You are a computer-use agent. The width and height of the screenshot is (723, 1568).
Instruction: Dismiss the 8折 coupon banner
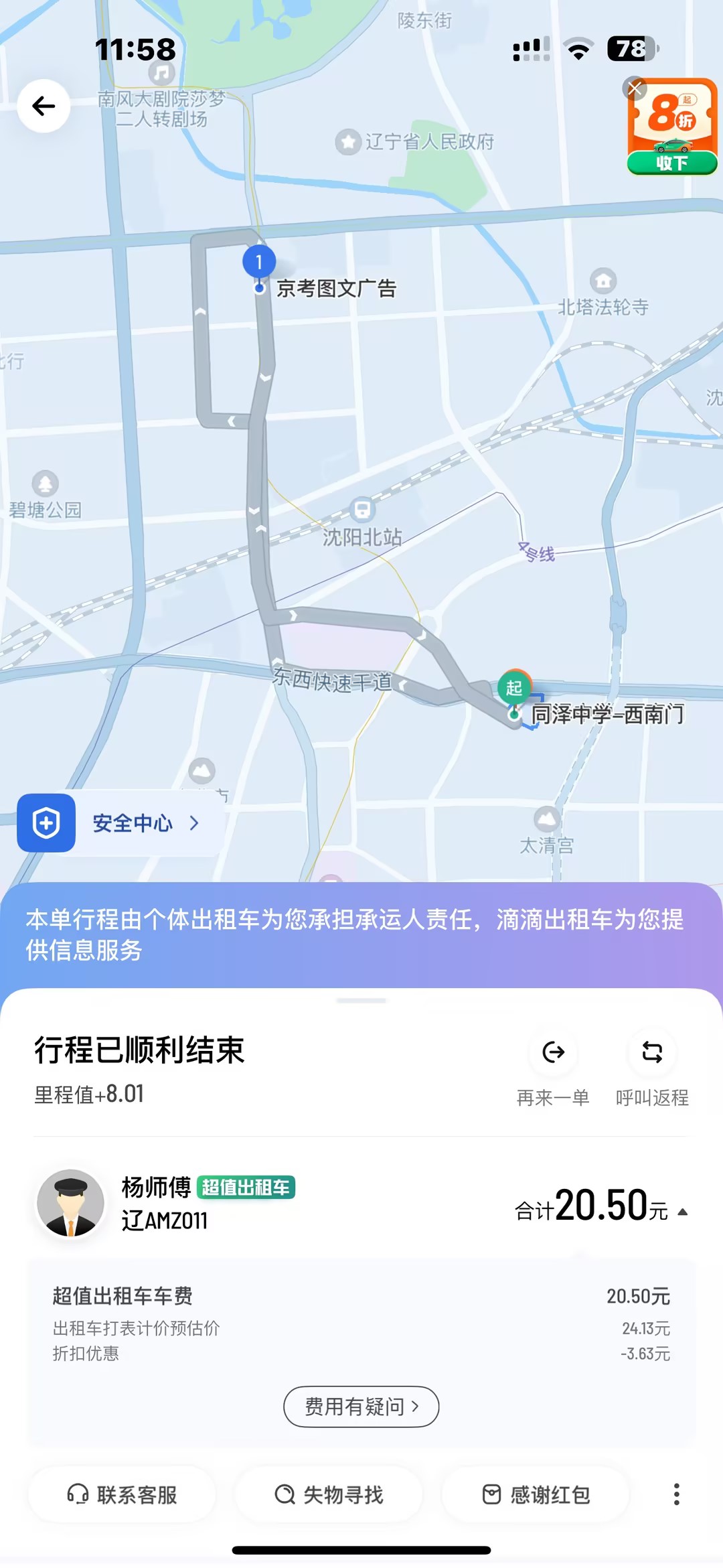click(x=635, y=88)
